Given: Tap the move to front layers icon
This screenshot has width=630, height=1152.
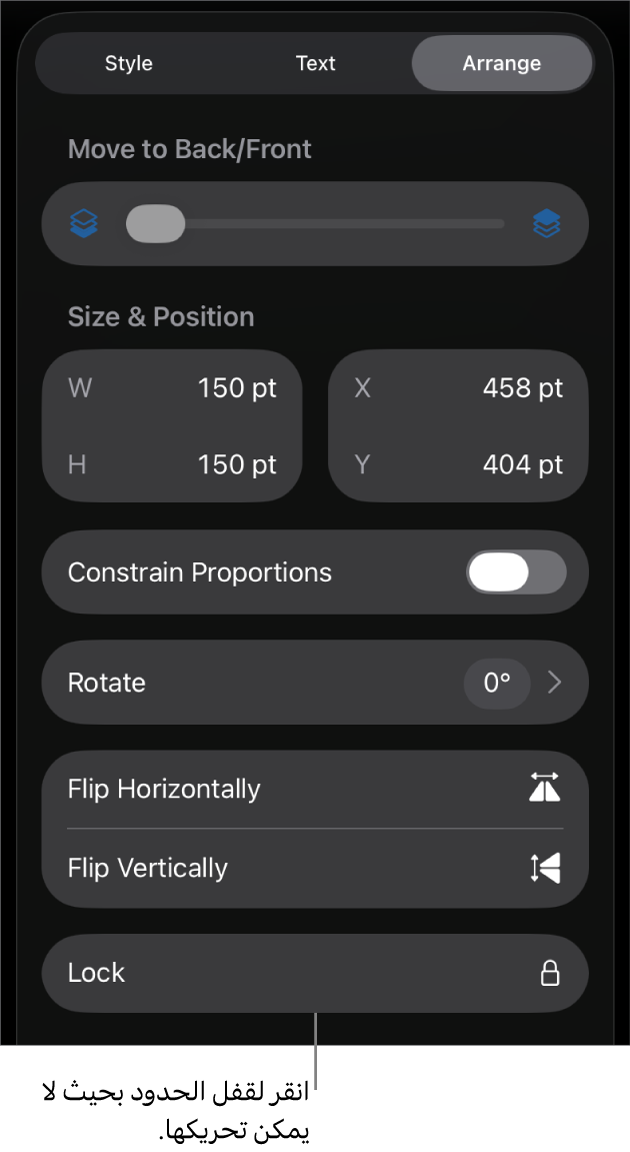Looking at the screenshot, I should click(546, 224).
